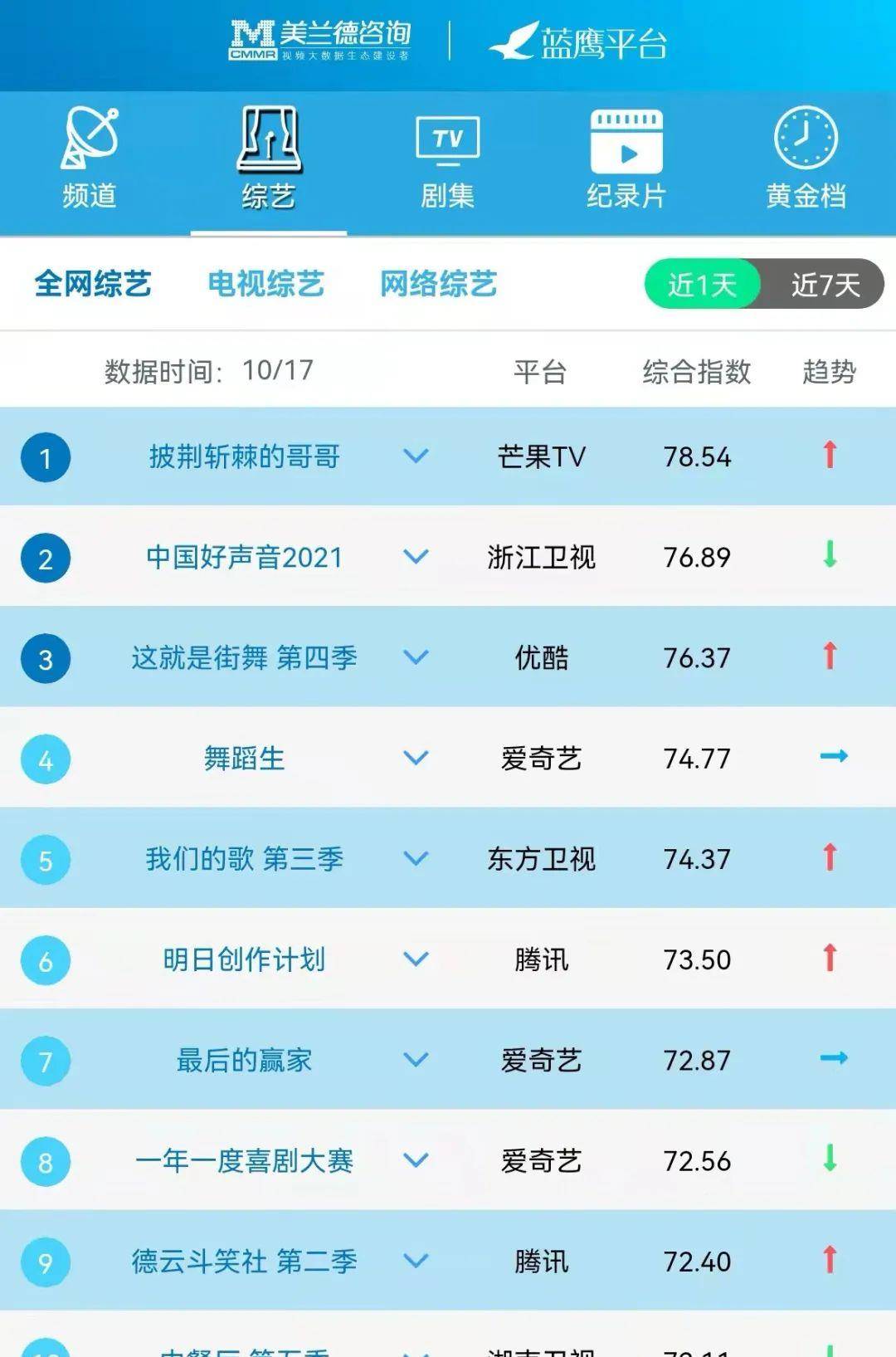Open 纪录片 via the video player icon
The height and width of the screenshot is (1357, 896).
point(626,141)
